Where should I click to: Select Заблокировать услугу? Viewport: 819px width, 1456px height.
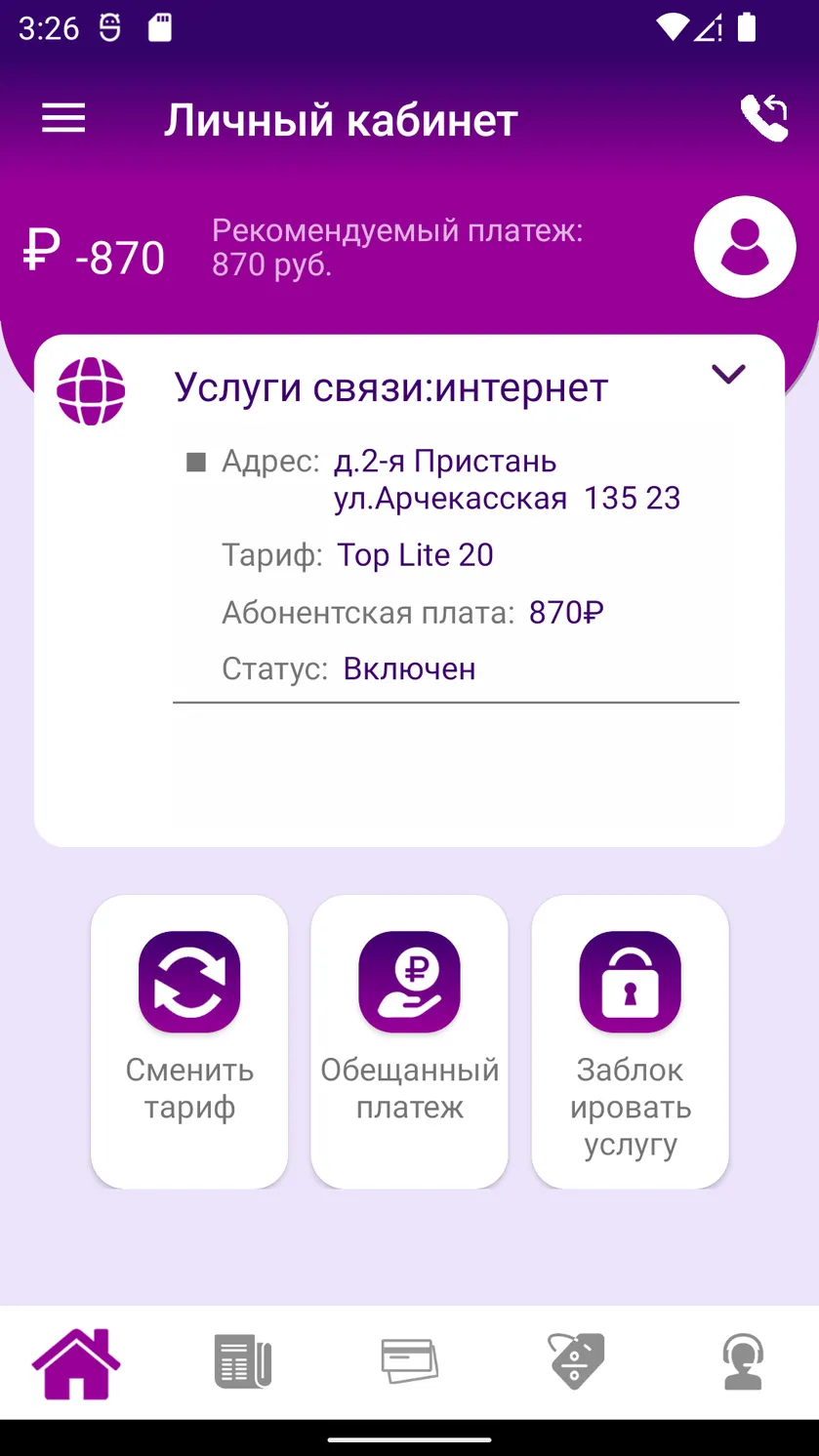tap(630, 1041)
